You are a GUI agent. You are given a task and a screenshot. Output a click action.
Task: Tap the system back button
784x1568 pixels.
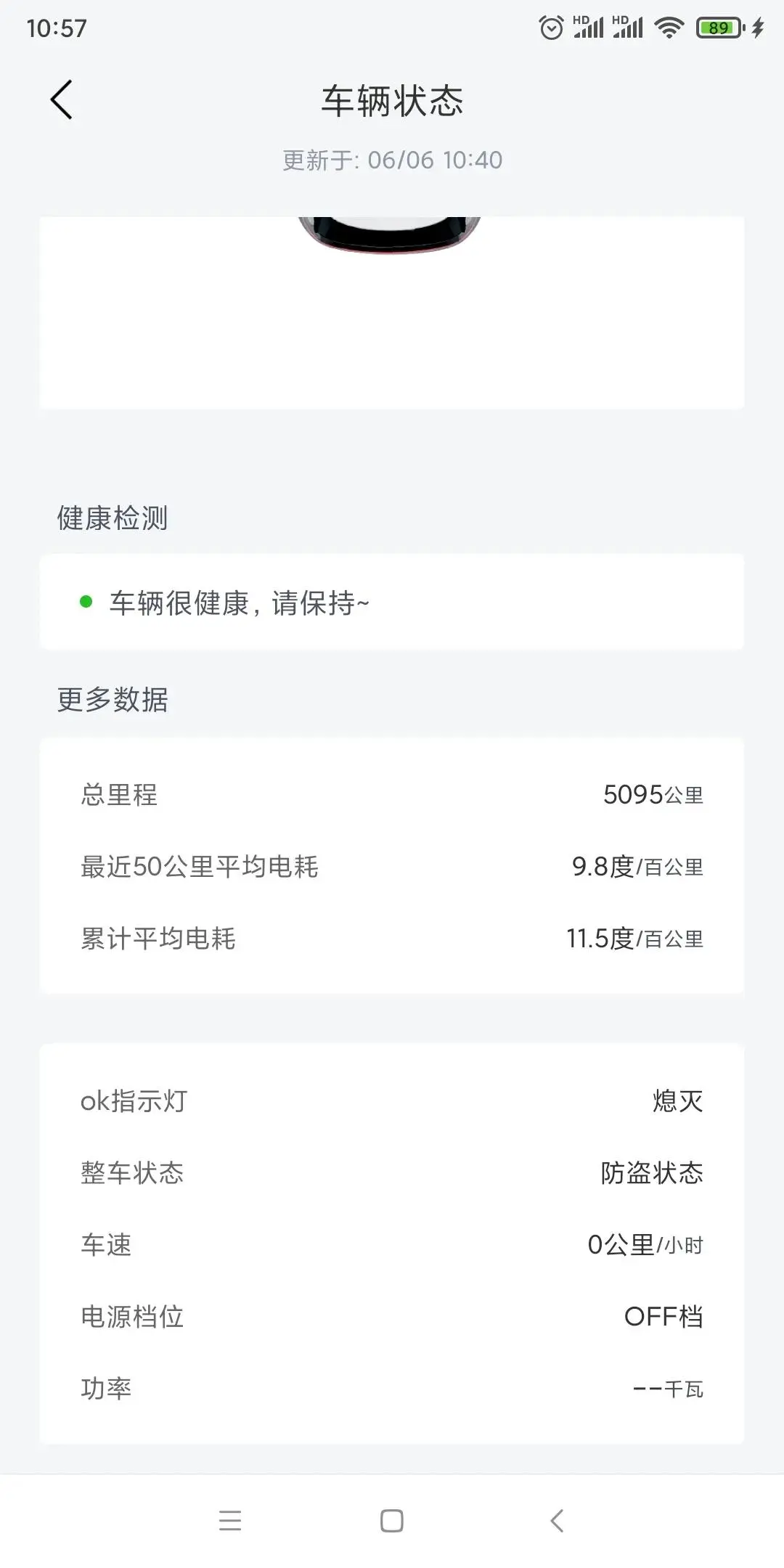557,1520
